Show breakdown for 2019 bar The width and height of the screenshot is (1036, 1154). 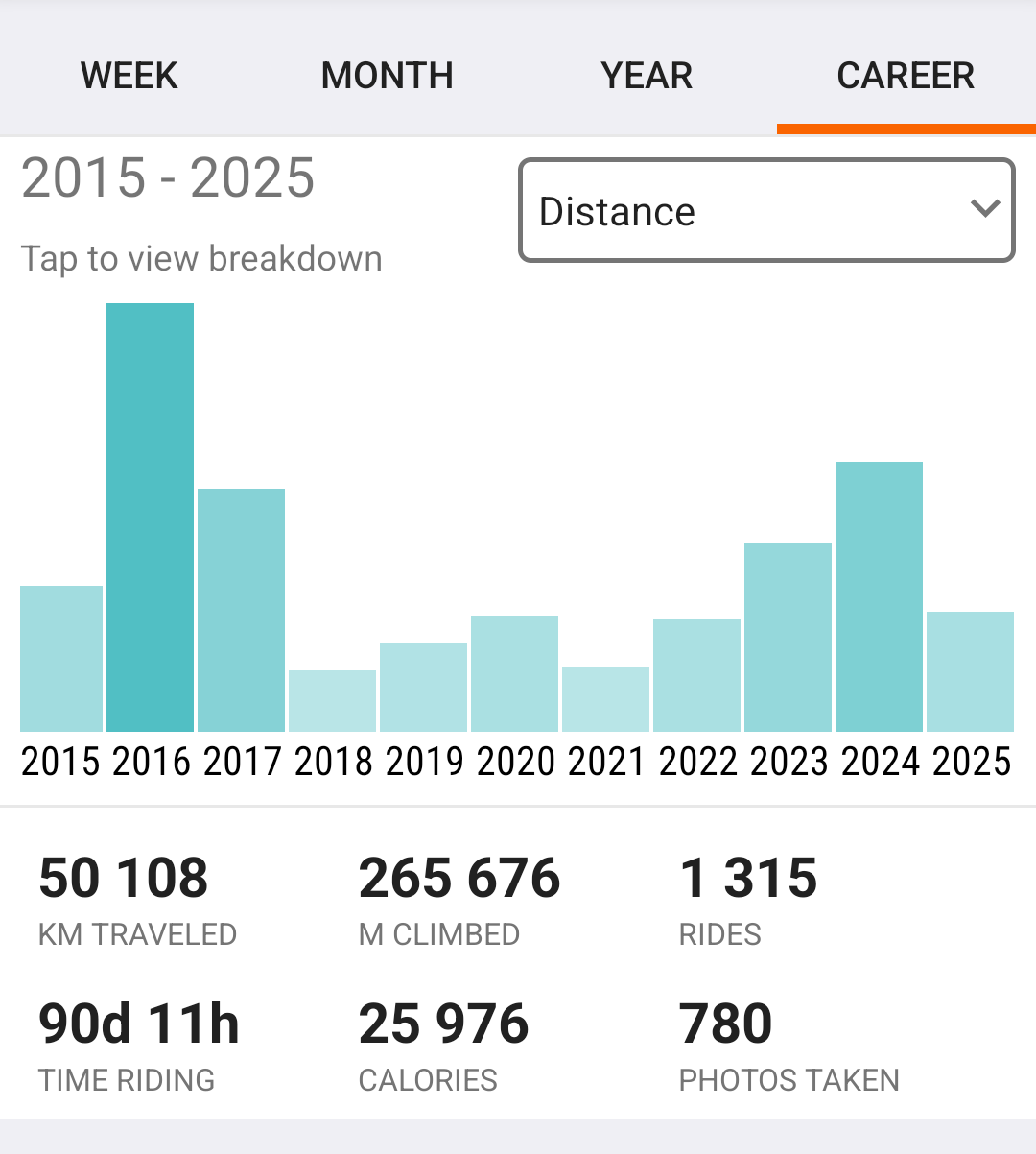point(423,688)
